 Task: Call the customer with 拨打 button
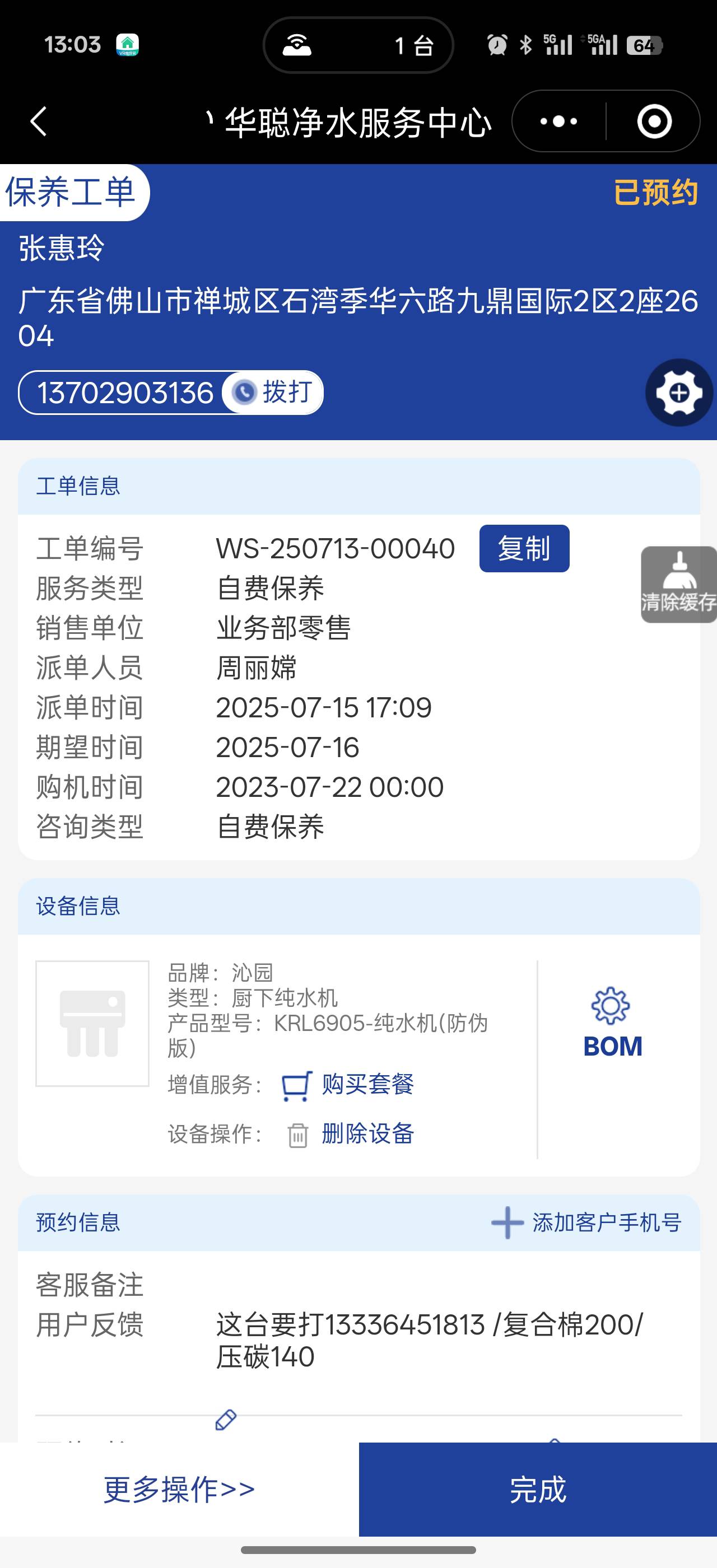pos(274,393)
